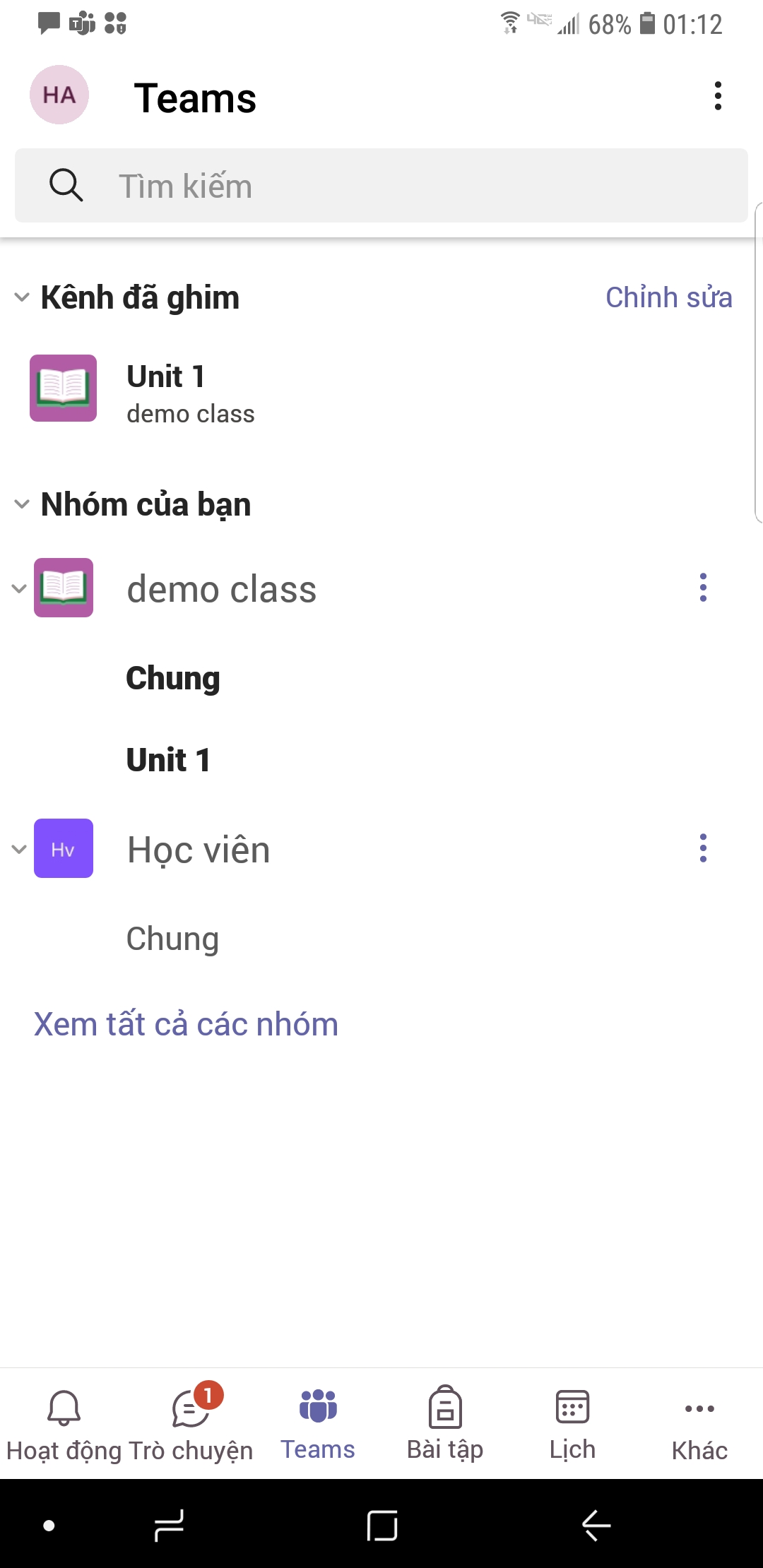
Task: Open pinned channel Unit 1 demo class
Action: 191,393
